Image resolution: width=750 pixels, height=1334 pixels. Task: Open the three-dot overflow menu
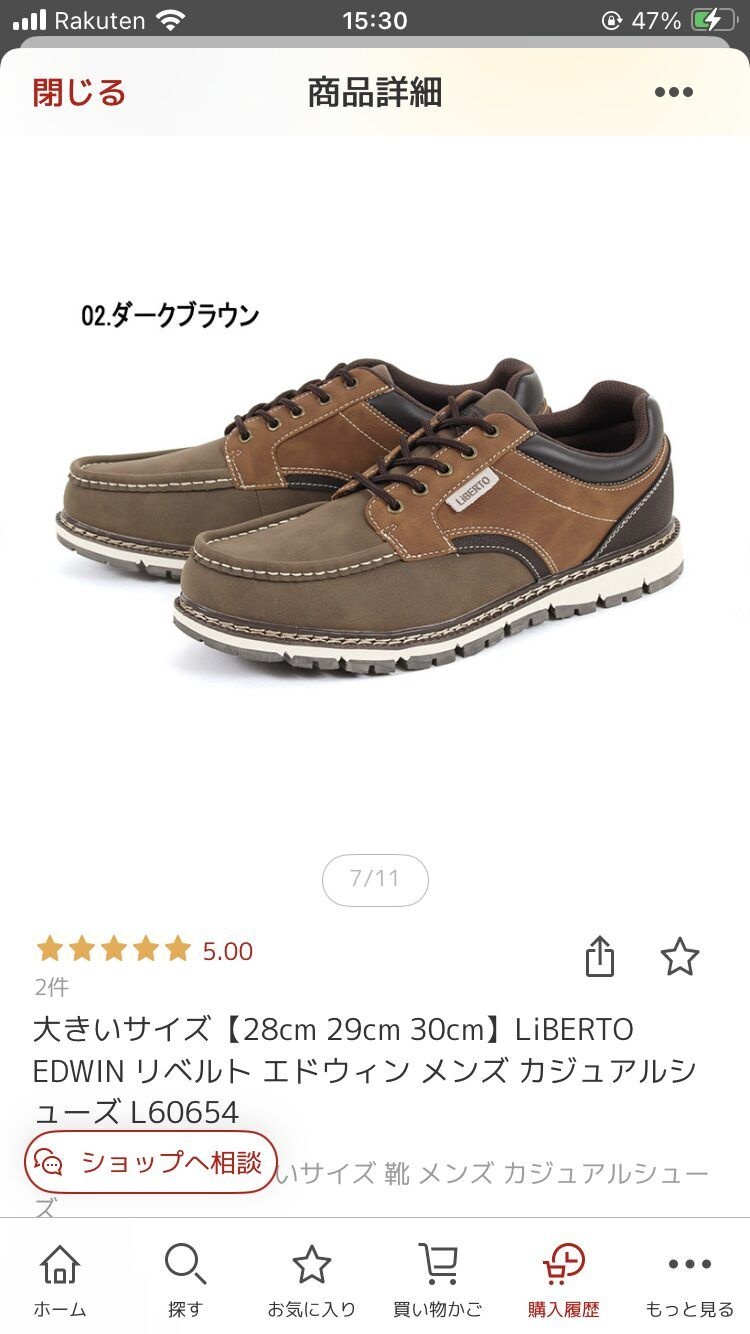click(673, 93)
